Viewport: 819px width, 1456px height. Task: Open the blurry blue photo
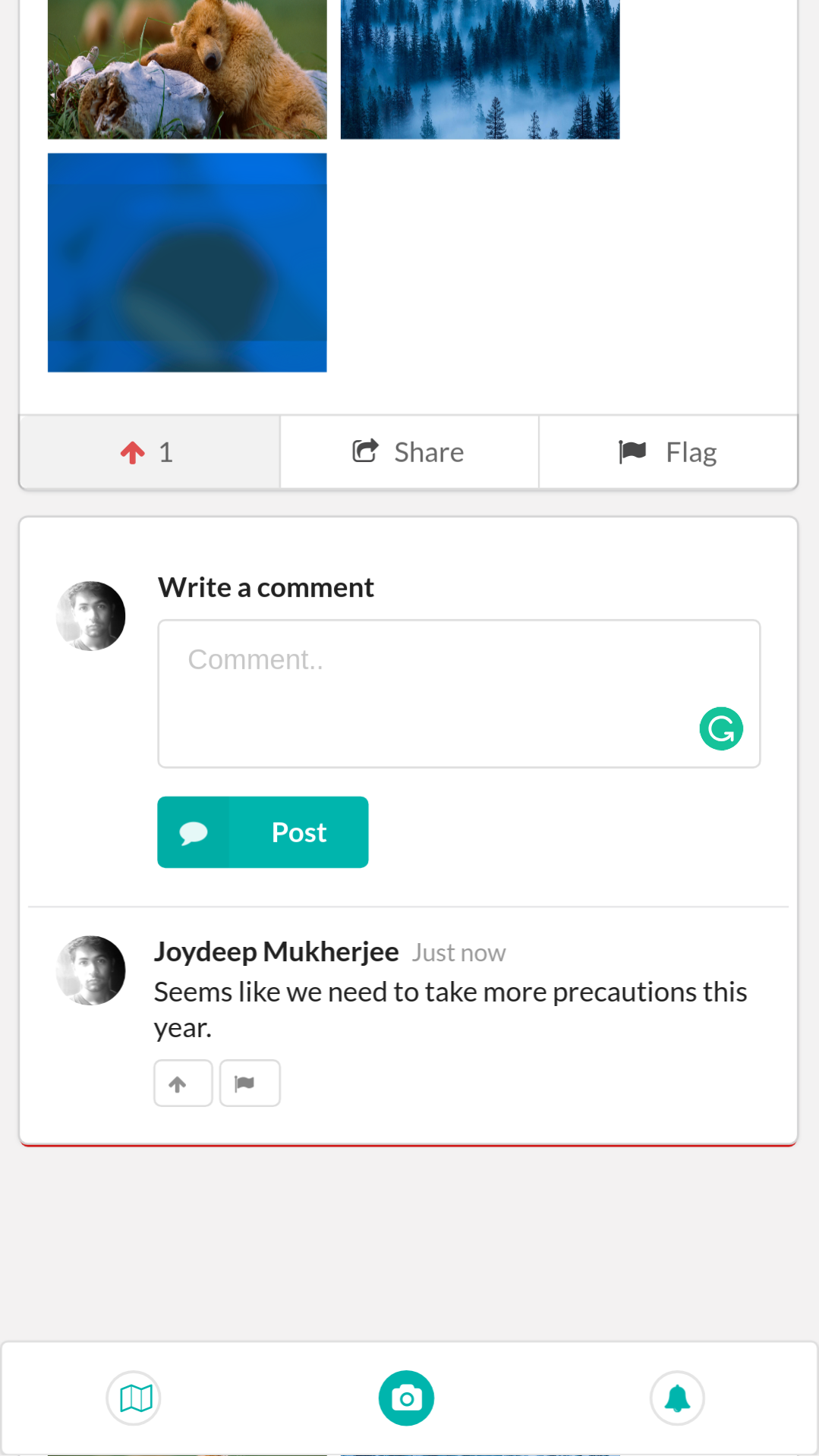(x=187, y=263)
